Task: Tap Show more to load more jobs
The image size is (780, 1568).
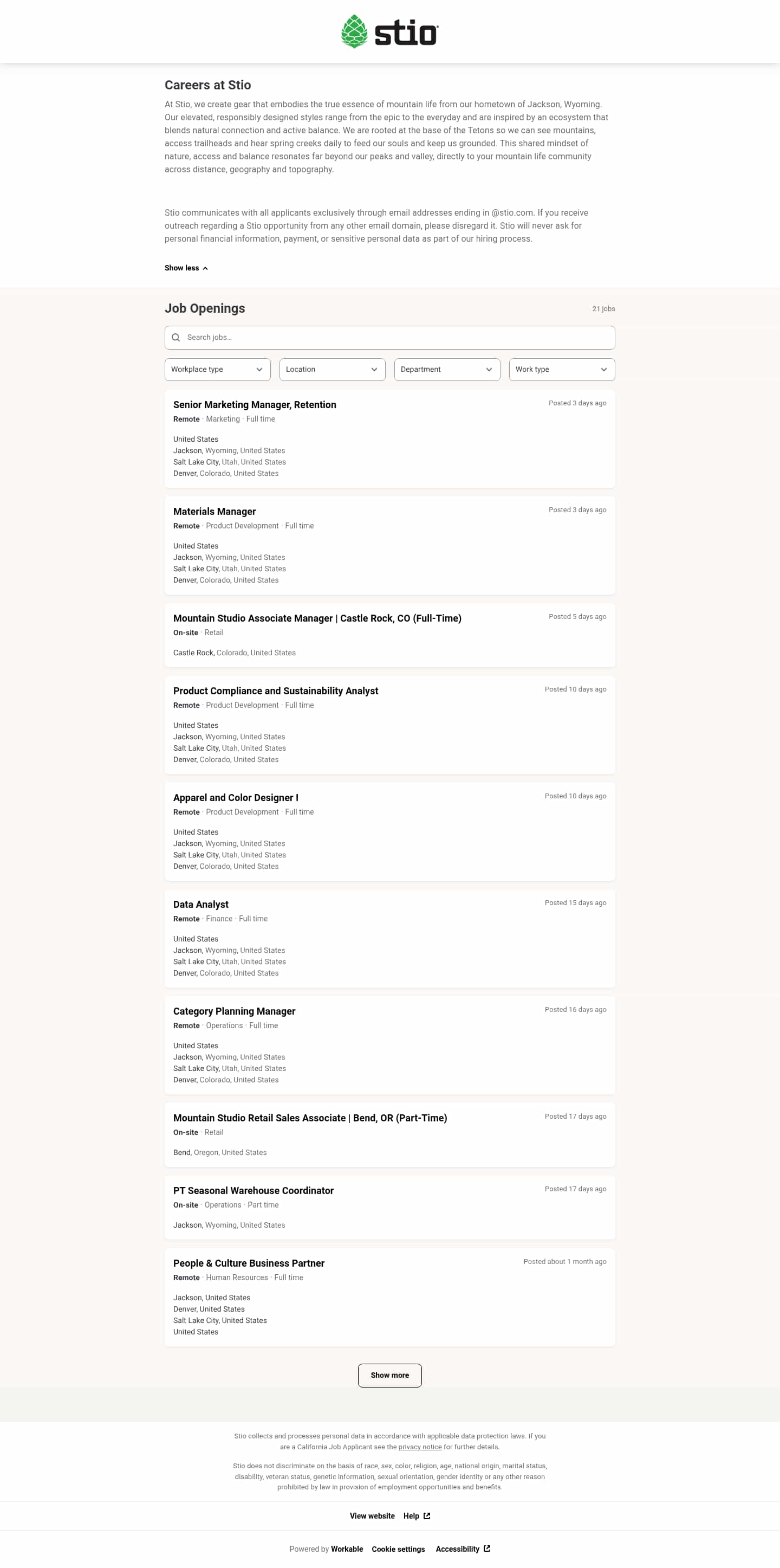Action: point(389,1375)
